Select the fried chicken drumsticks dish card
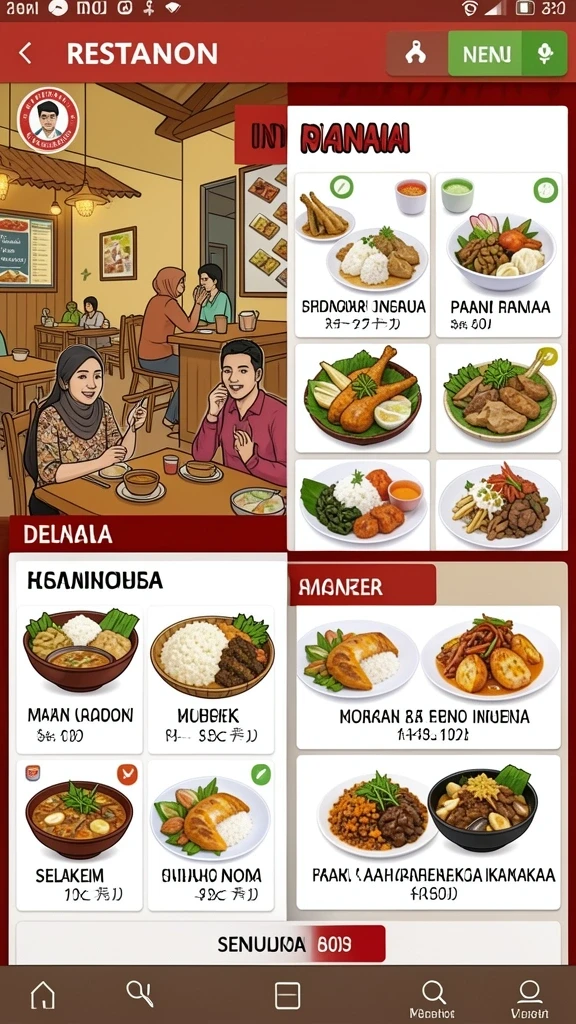 [362, 398]
